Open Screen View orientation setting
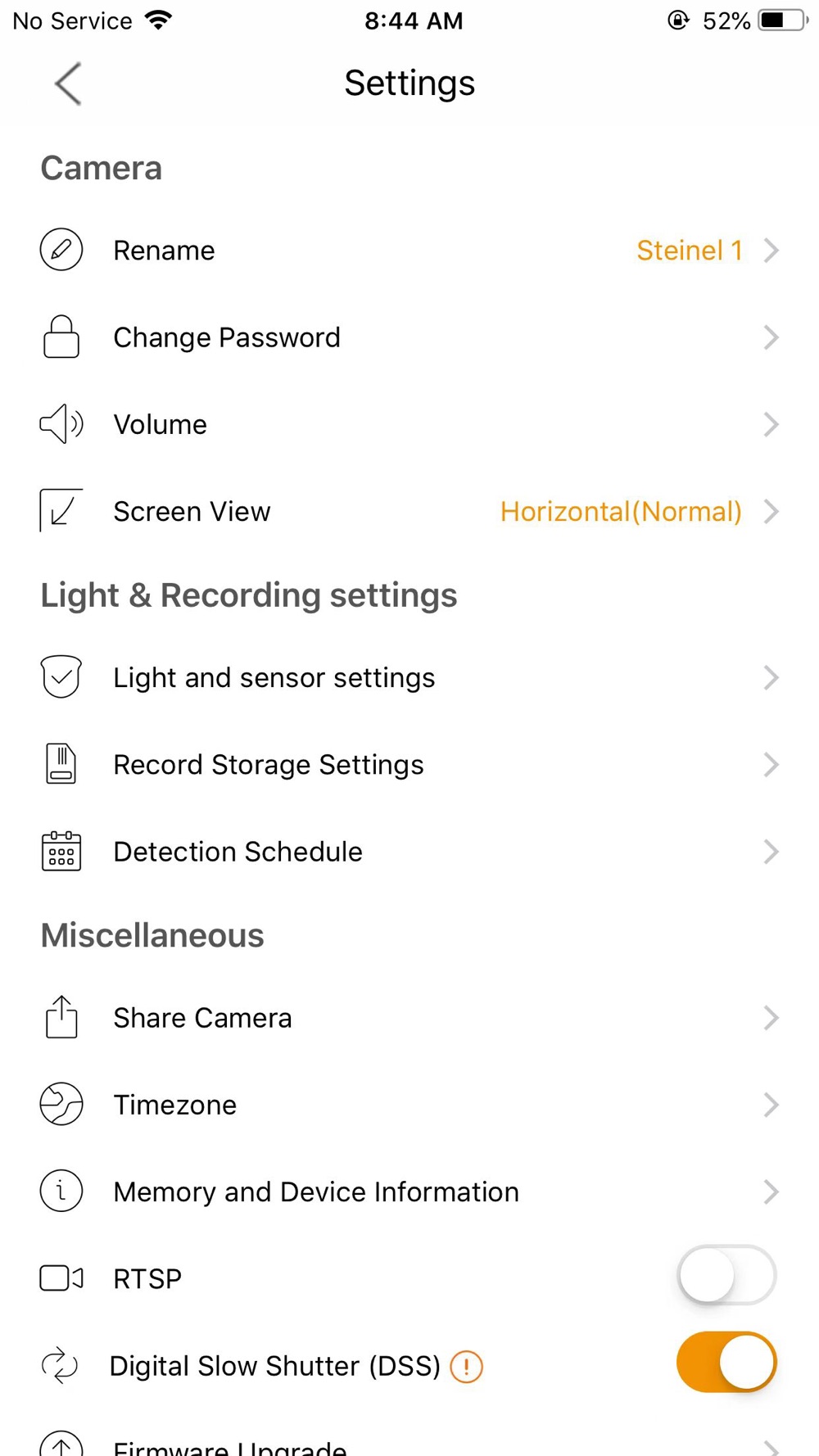The width and height of the screenshot is (819, 1456). tap(409, 512)
